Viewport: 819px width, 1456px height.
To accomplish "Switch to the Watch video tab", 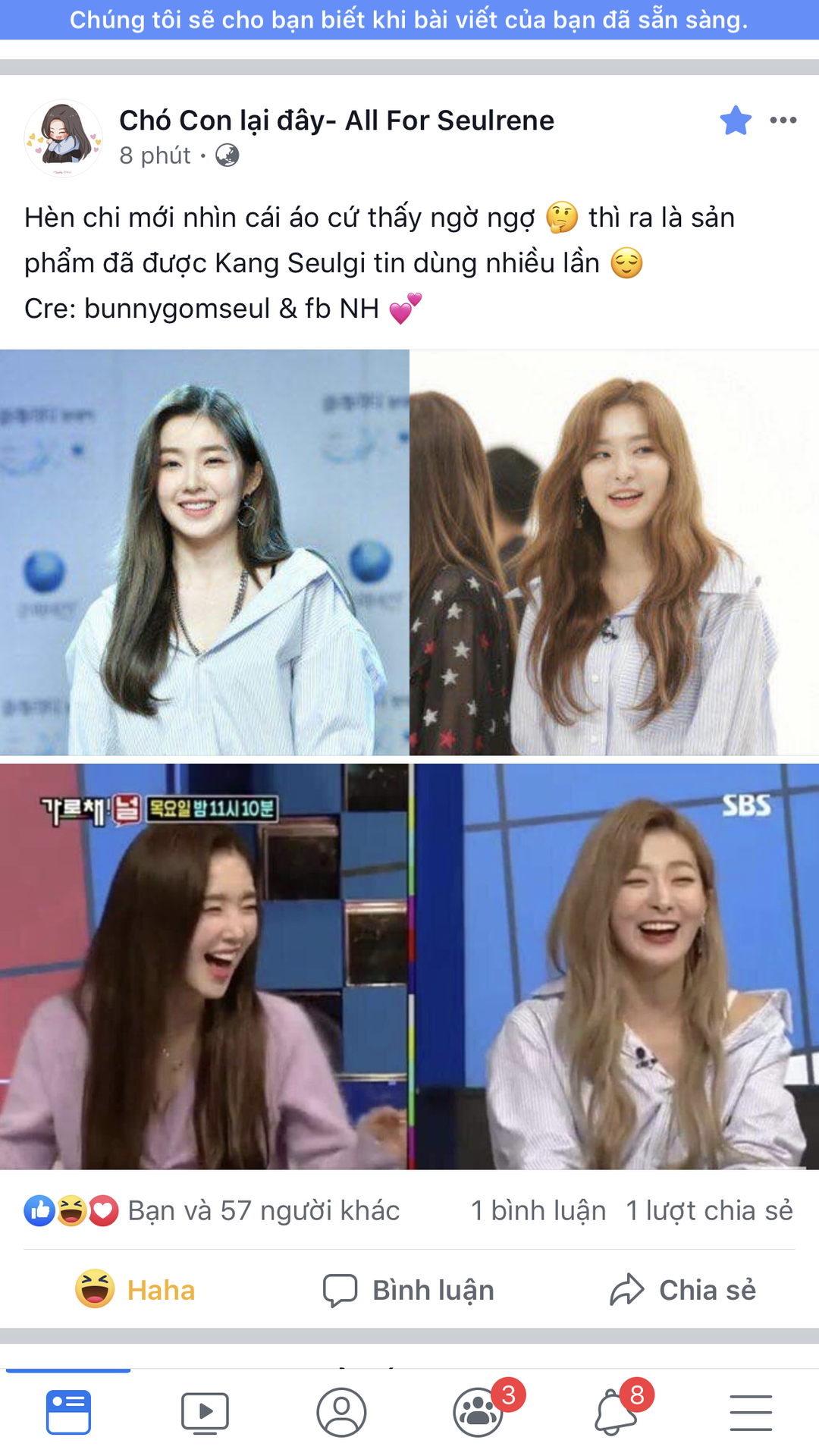I will [x=205, y=1412].
